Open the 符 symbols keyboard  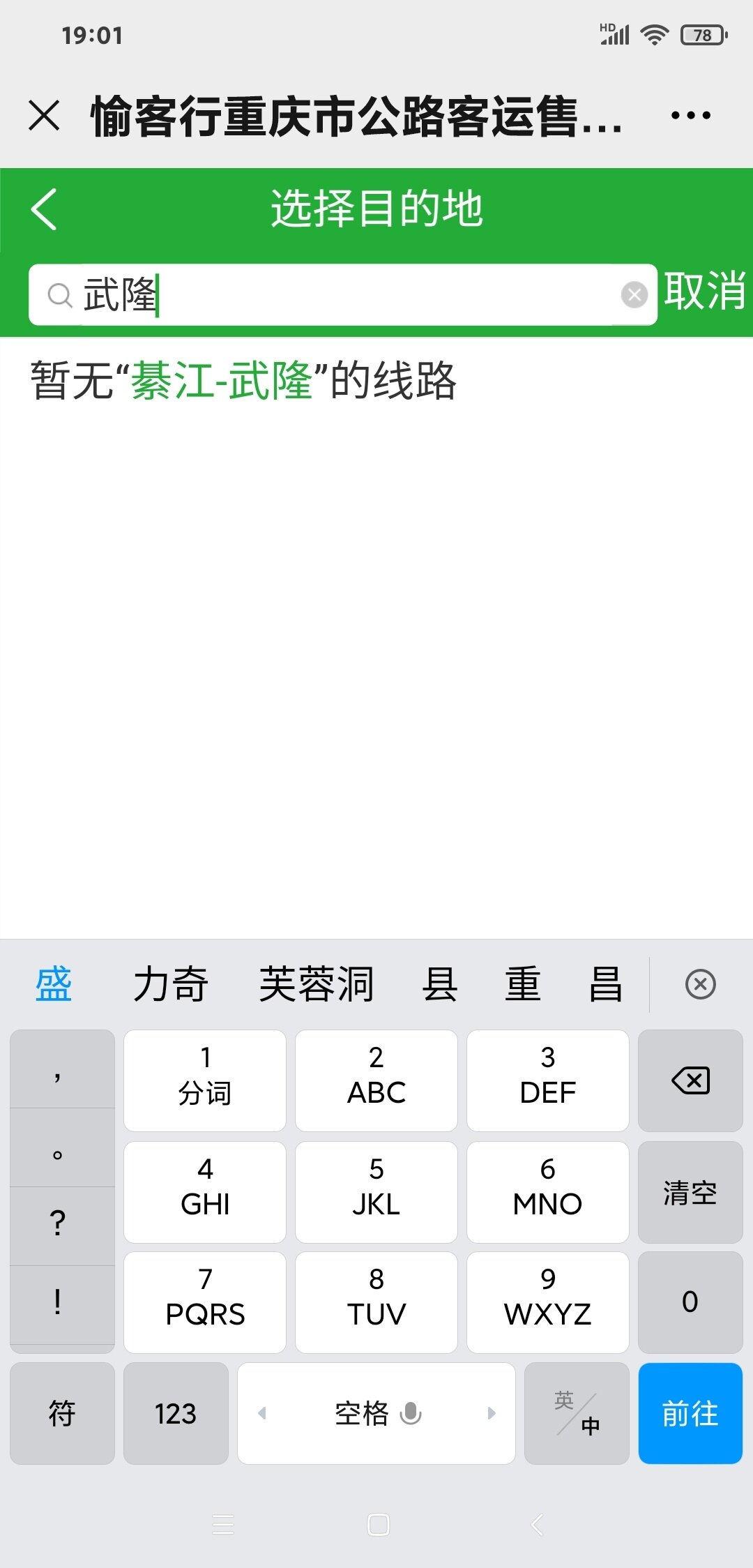click(x=62, y=1413)
